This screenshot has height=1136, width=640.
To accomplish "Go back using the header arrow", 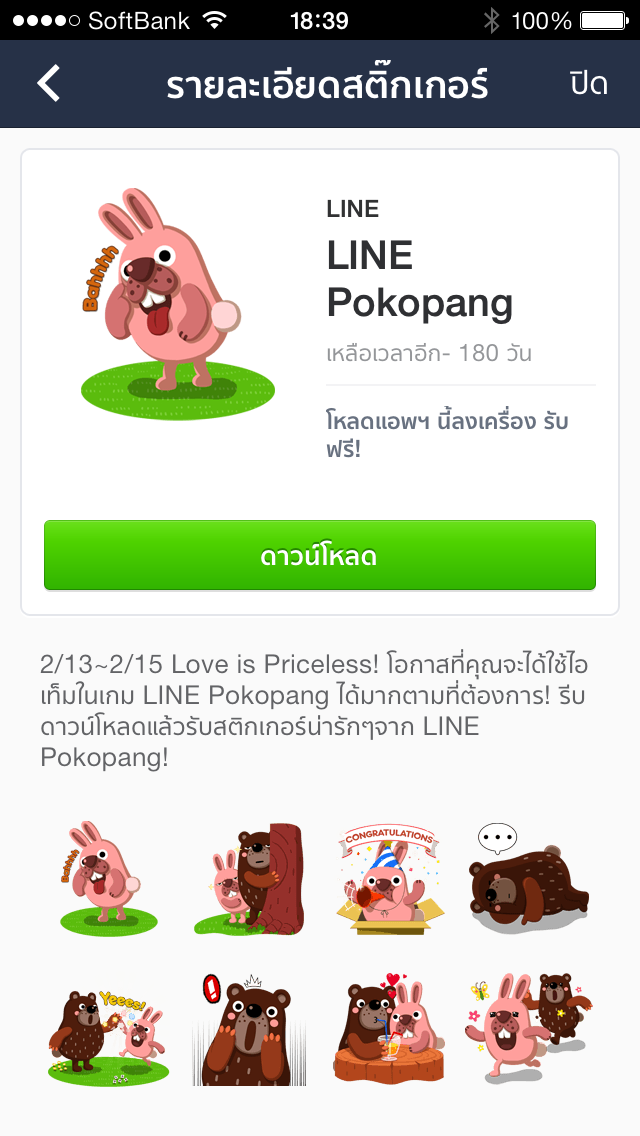I will 49,84.
